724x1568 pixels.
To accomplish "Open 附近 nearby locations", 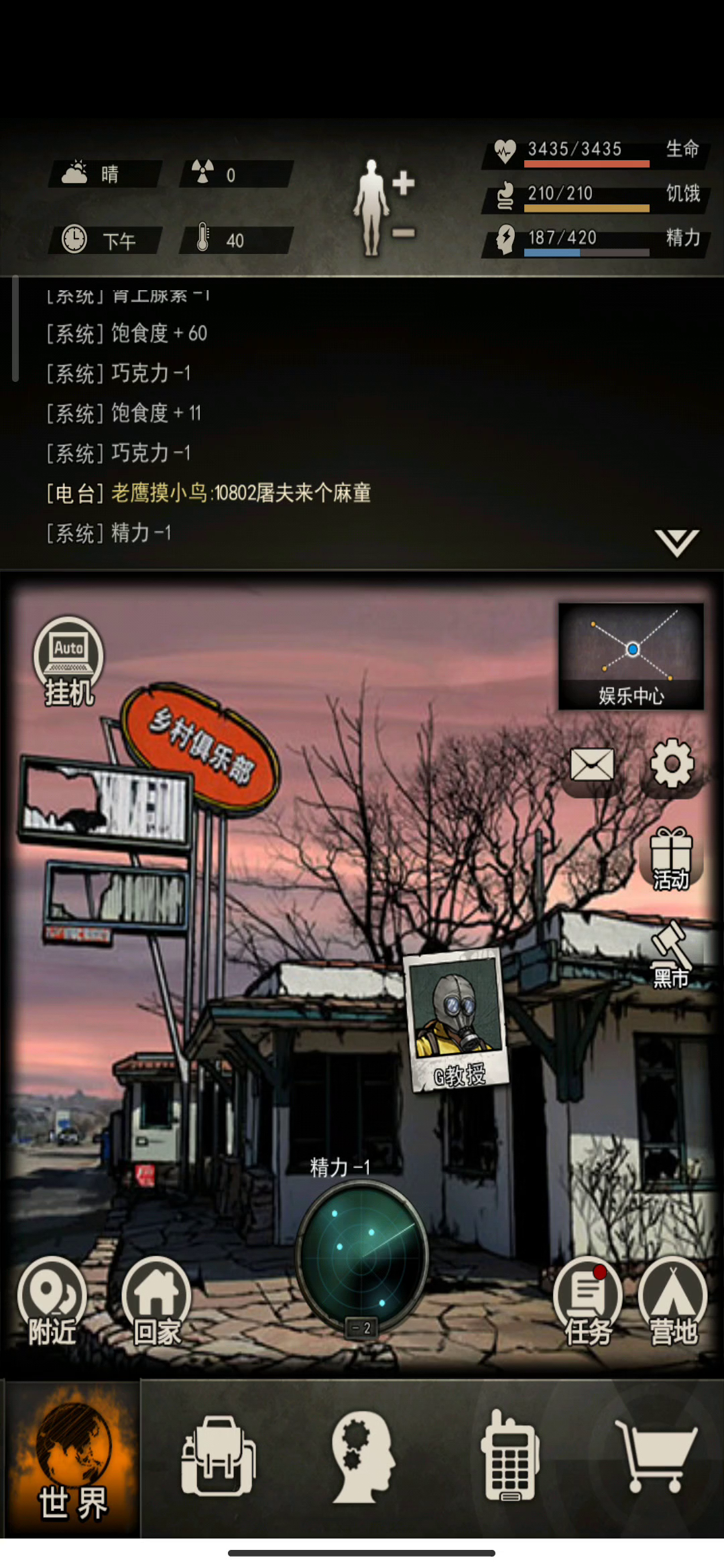I will [x=52, y=1301].
